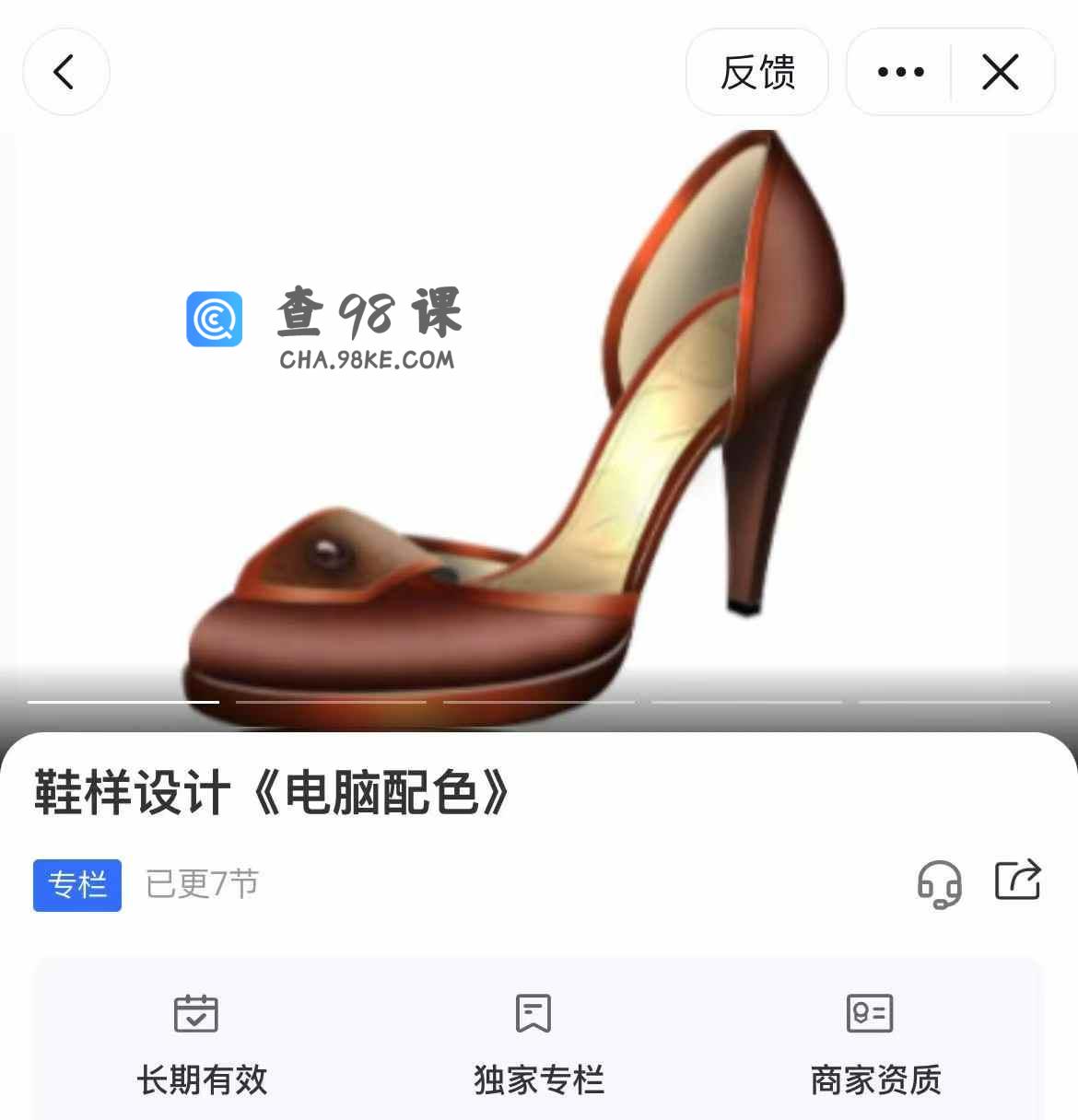The height and width of the screenshot is (1120, 1078).
Task: Contact customer service via headset icon
Action: pyautogui.click(x=939, y=884)
